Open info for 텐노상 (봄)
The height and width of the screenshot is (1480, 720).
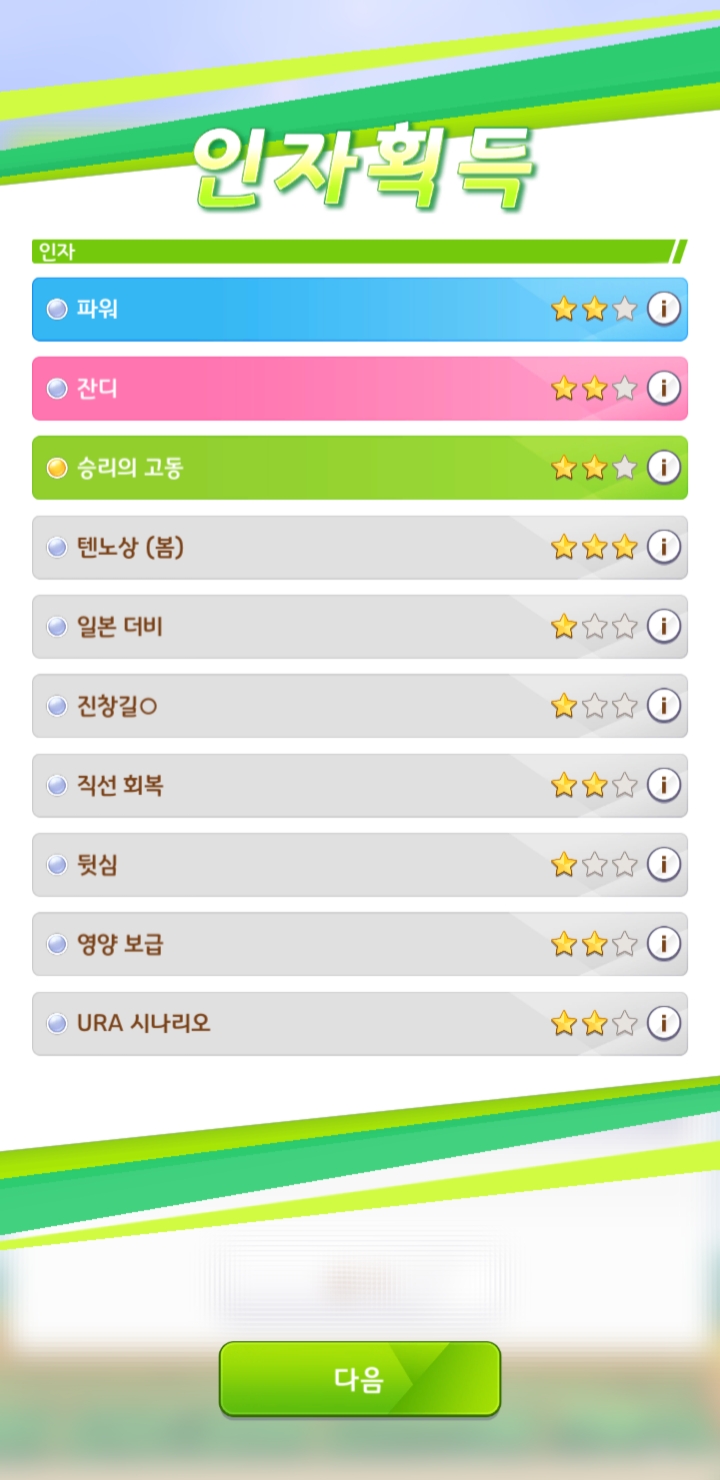(x=663, y=547)
